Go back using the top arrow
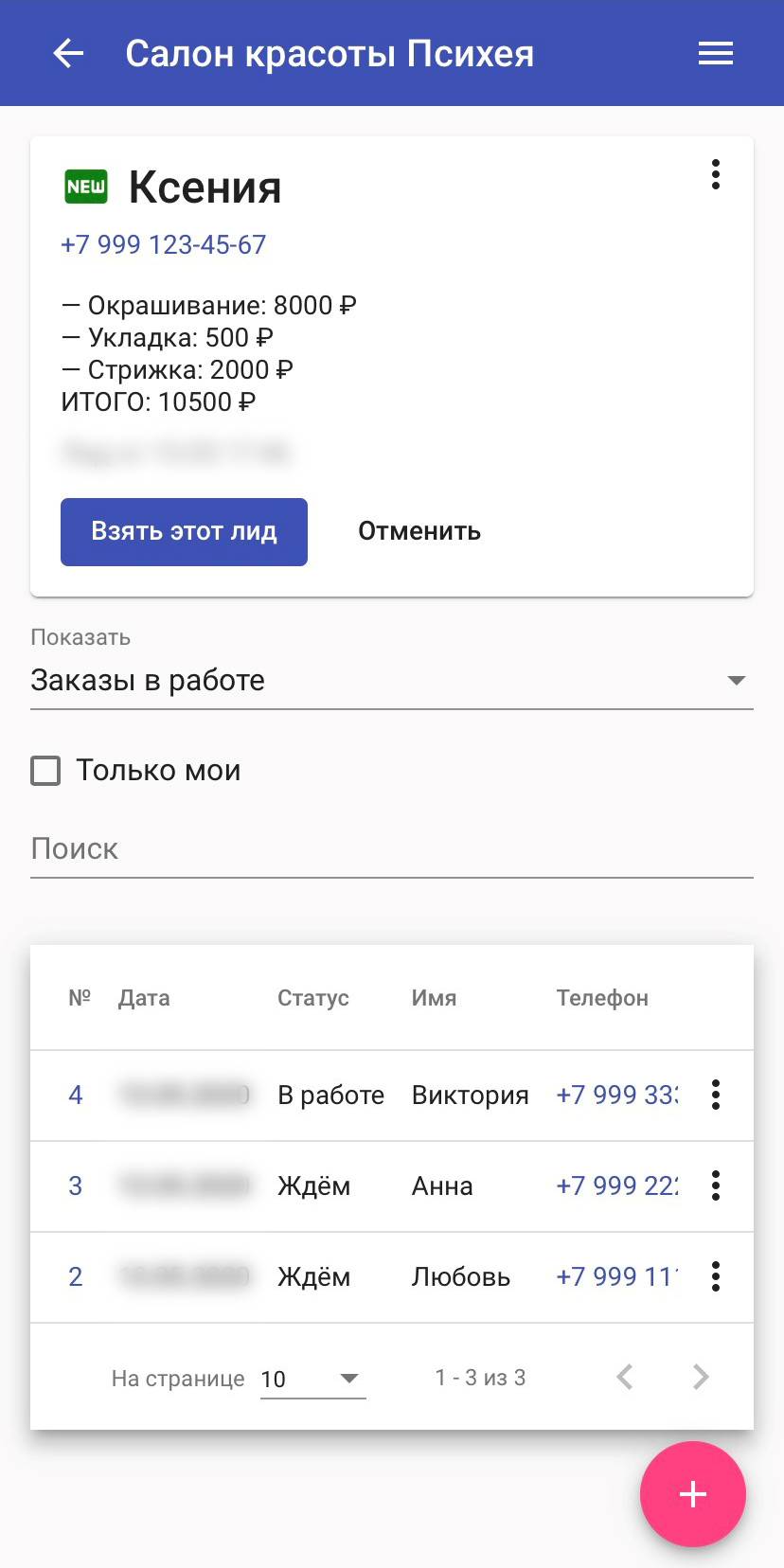The width and height of the screenshot is (784, 1568). [x=68, y=54]
